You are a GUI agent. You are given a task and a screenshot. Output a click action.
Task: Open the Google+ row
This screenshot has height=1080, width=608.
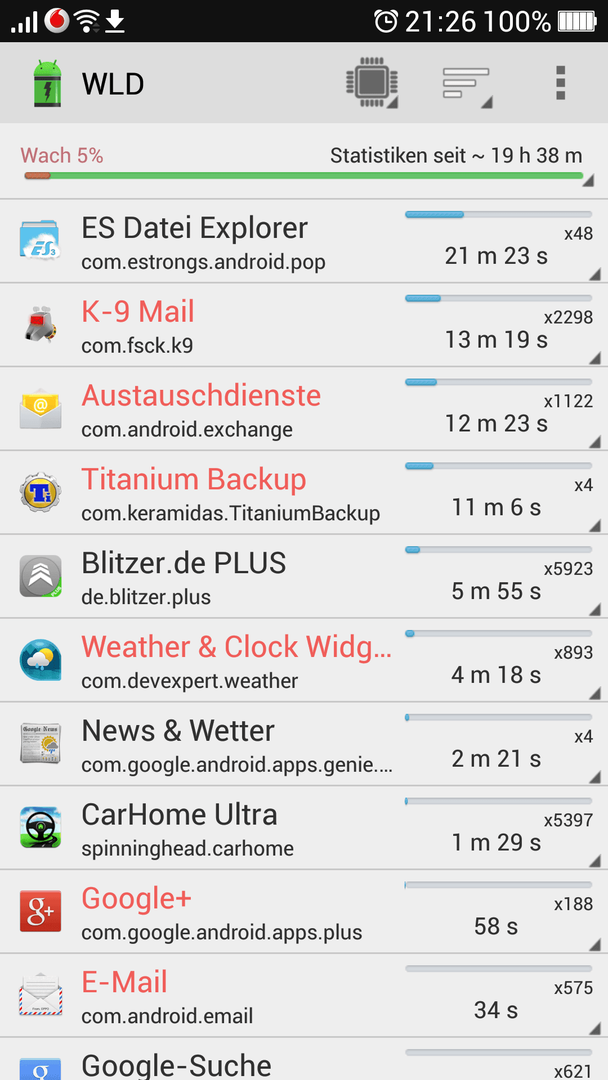coord(304,912)
